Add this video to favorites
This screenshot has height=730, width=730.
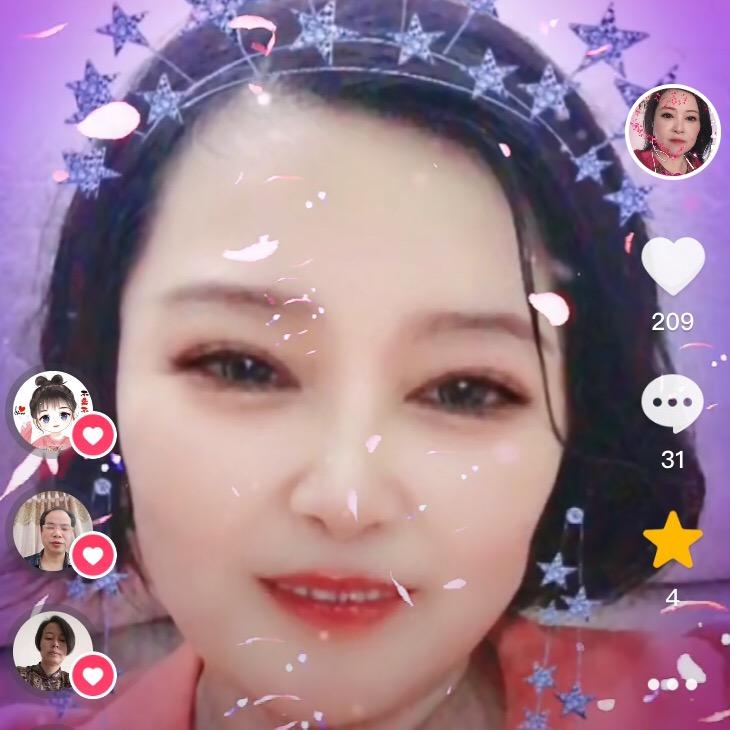click(x=672, y=541)
